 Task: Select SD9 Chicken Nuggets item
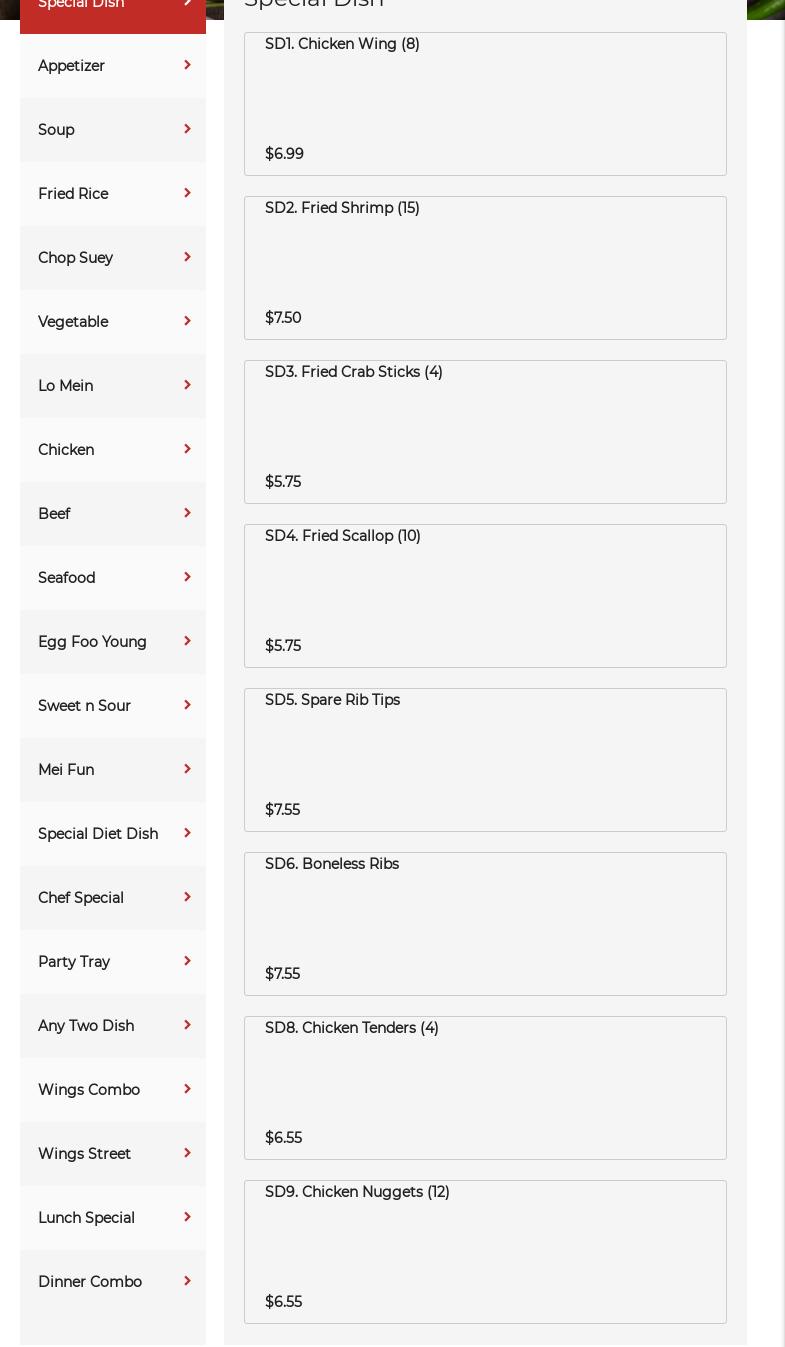tap(485, 1252)
